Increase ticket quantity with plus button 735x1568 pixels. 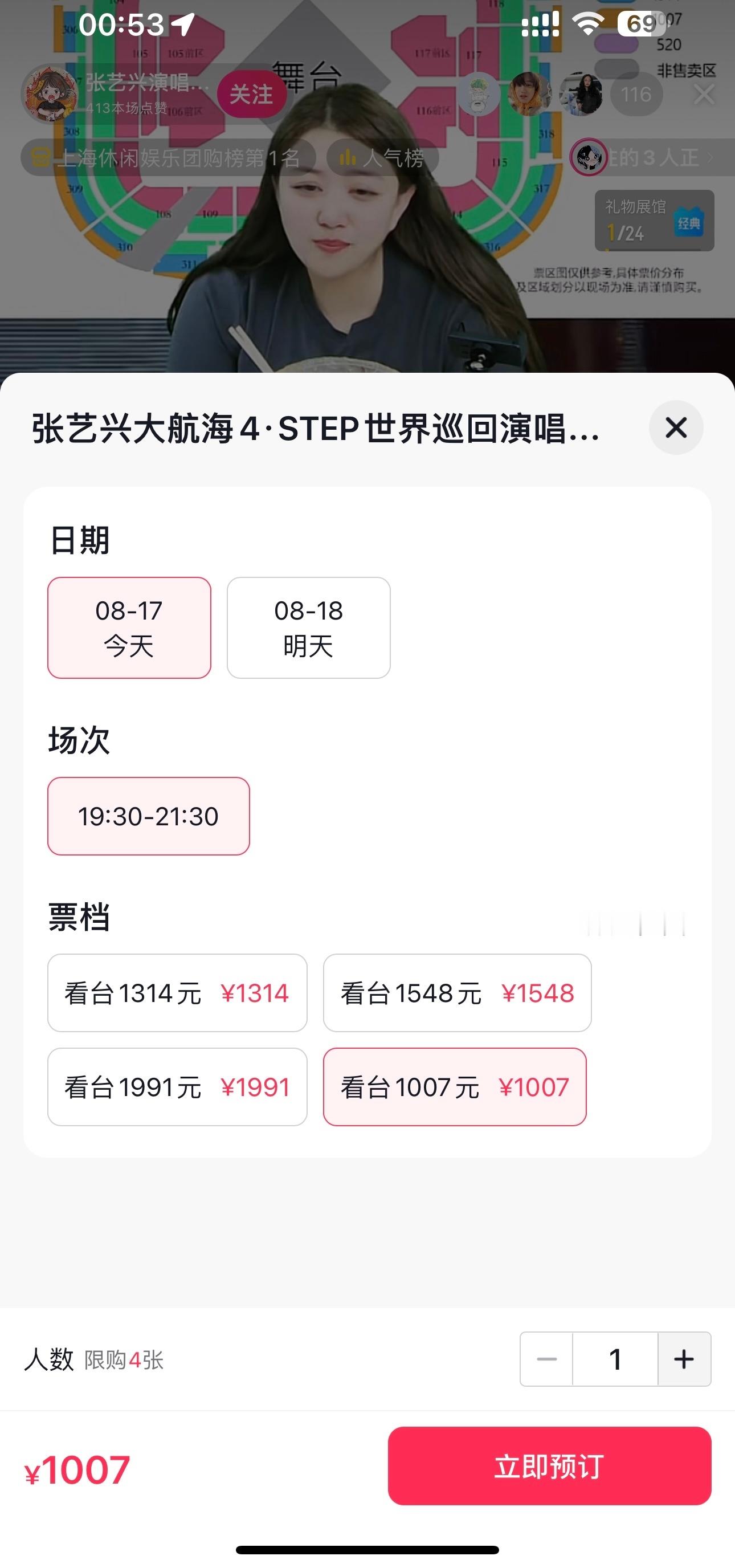684,1359
